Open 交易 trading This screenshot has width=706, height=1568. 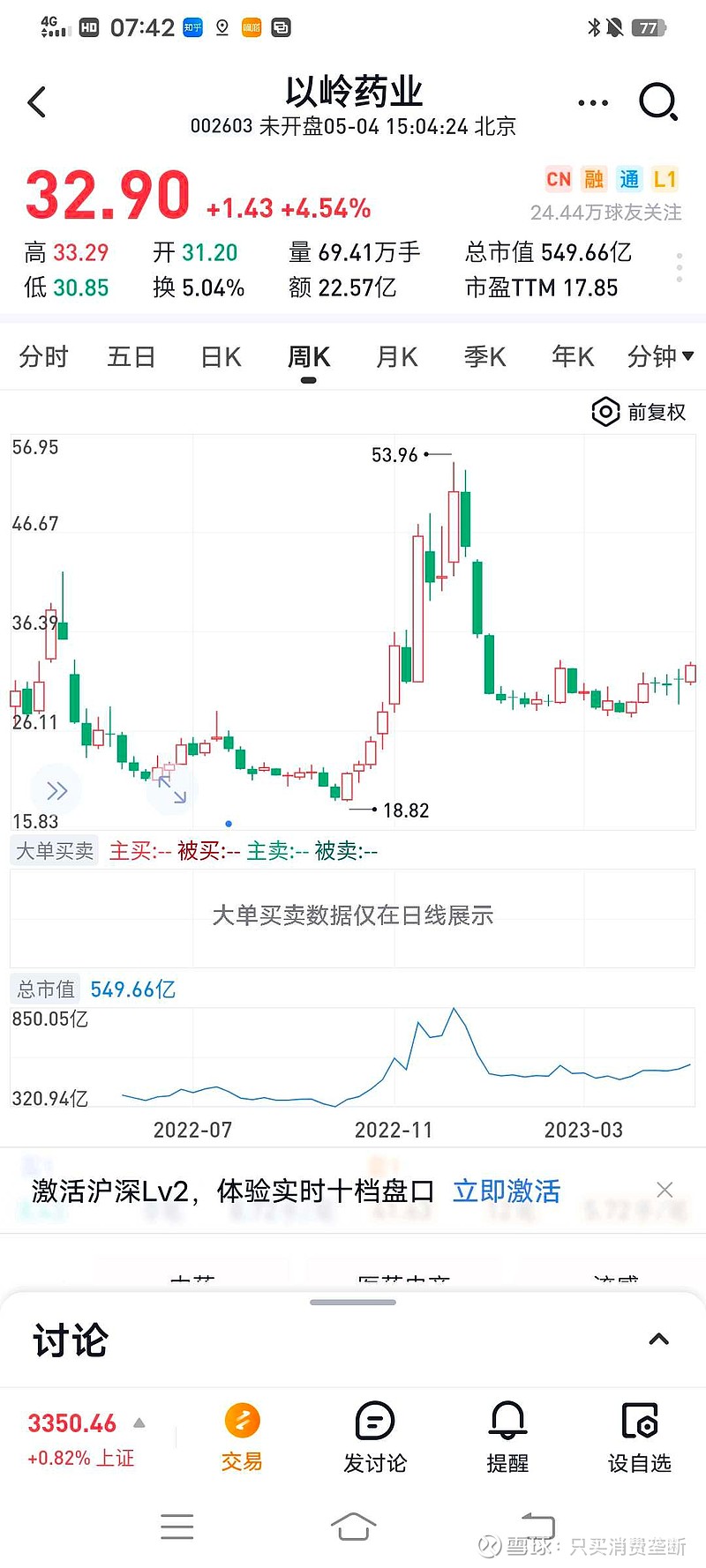click(242, 1437)
